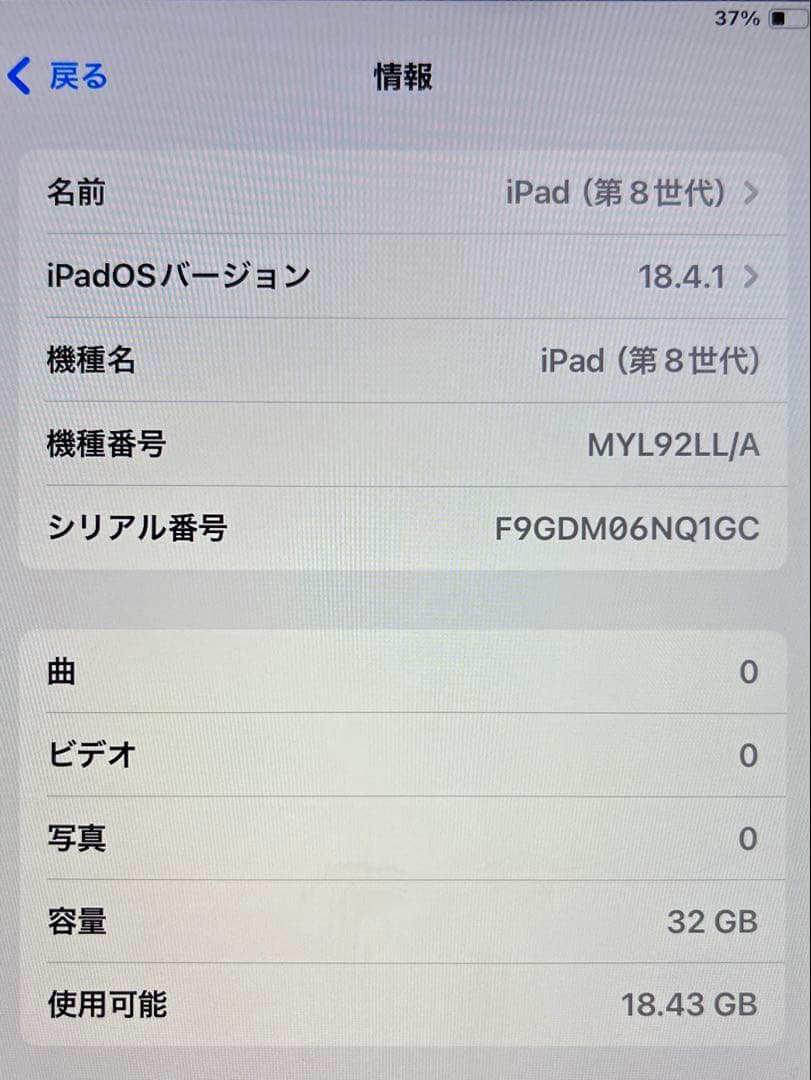Image resolution: width=811 pixels, height=1080 pixels.
Task: Tap the 情報 title at the top
Action: click(x=402, y=75)
